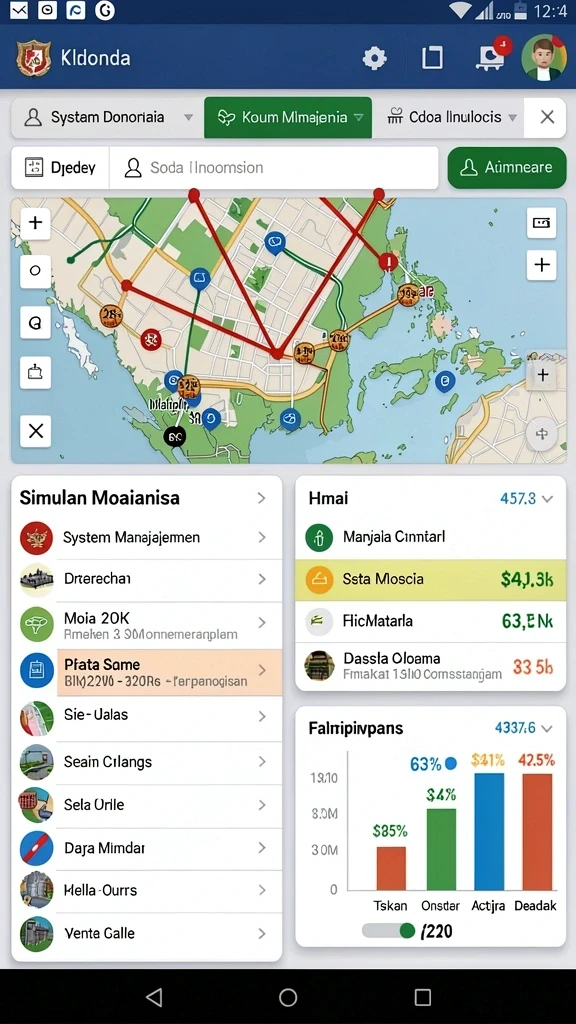The image size is (576, 1024).
Task: Open the Simulan Moaianisa header chevron
Action: tap(261, 498)
